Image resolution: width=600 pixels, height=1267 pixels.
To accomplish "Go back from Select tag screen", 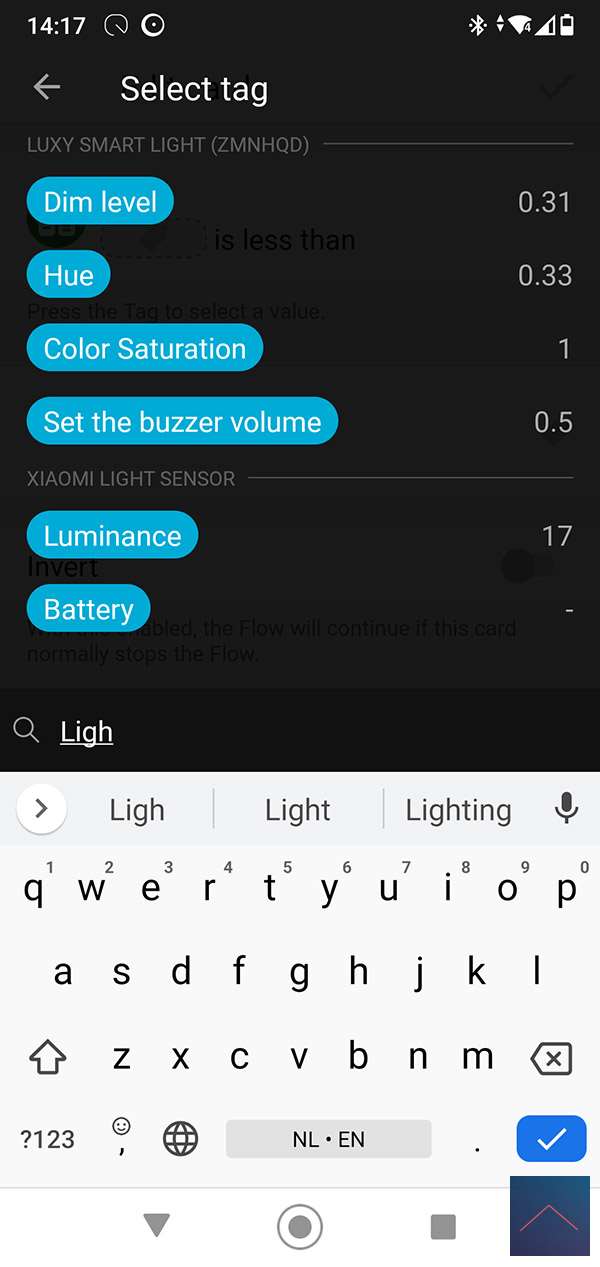I will pyautogui.click(x=47, y=88).
